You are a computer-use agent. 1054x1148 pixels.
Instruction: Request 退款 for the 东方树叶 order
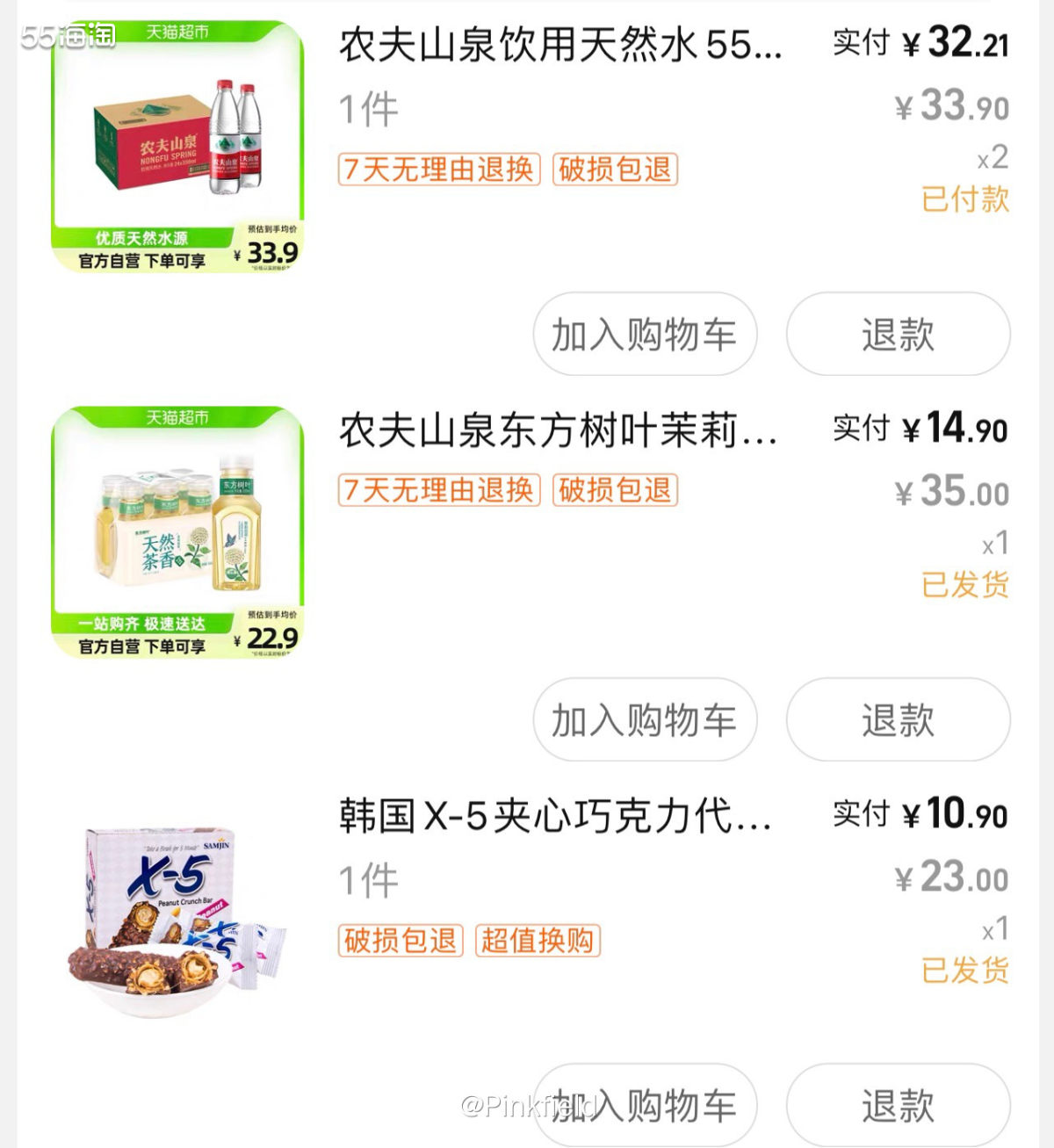pyautogui.click(x=898, y=719)
